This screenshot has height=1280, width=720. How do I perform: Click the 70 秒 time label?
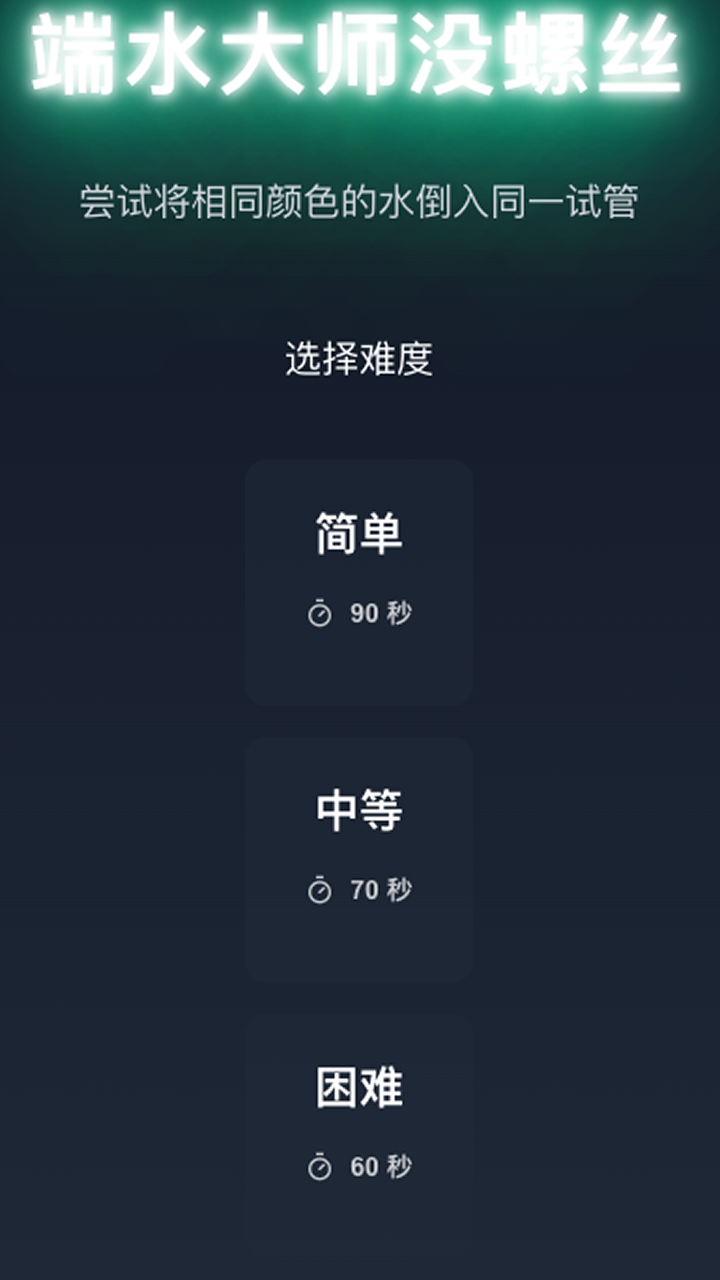tap(383, 888)
